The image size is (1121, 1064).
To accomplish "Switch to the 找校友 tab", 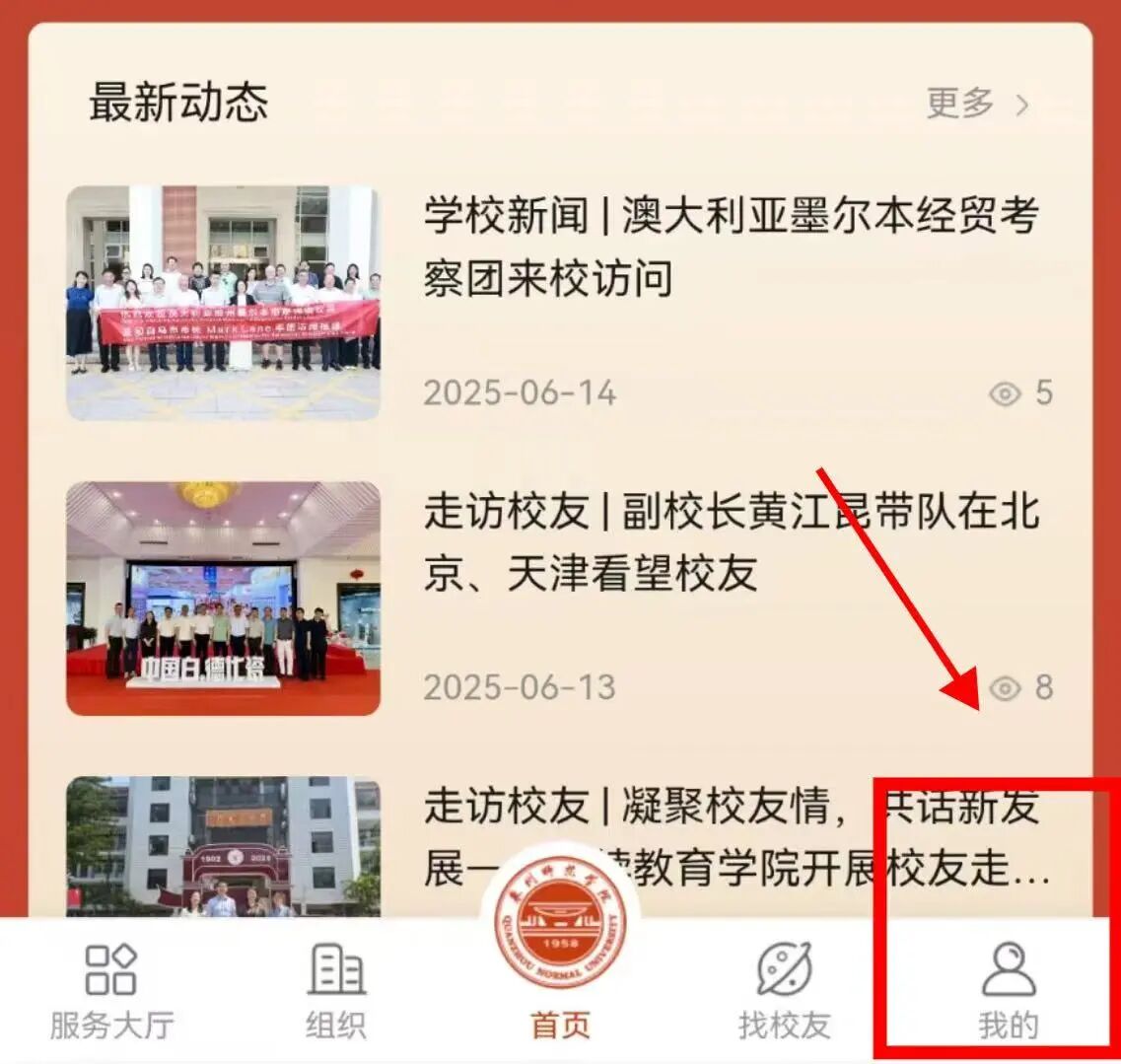I will pos(784,991).
